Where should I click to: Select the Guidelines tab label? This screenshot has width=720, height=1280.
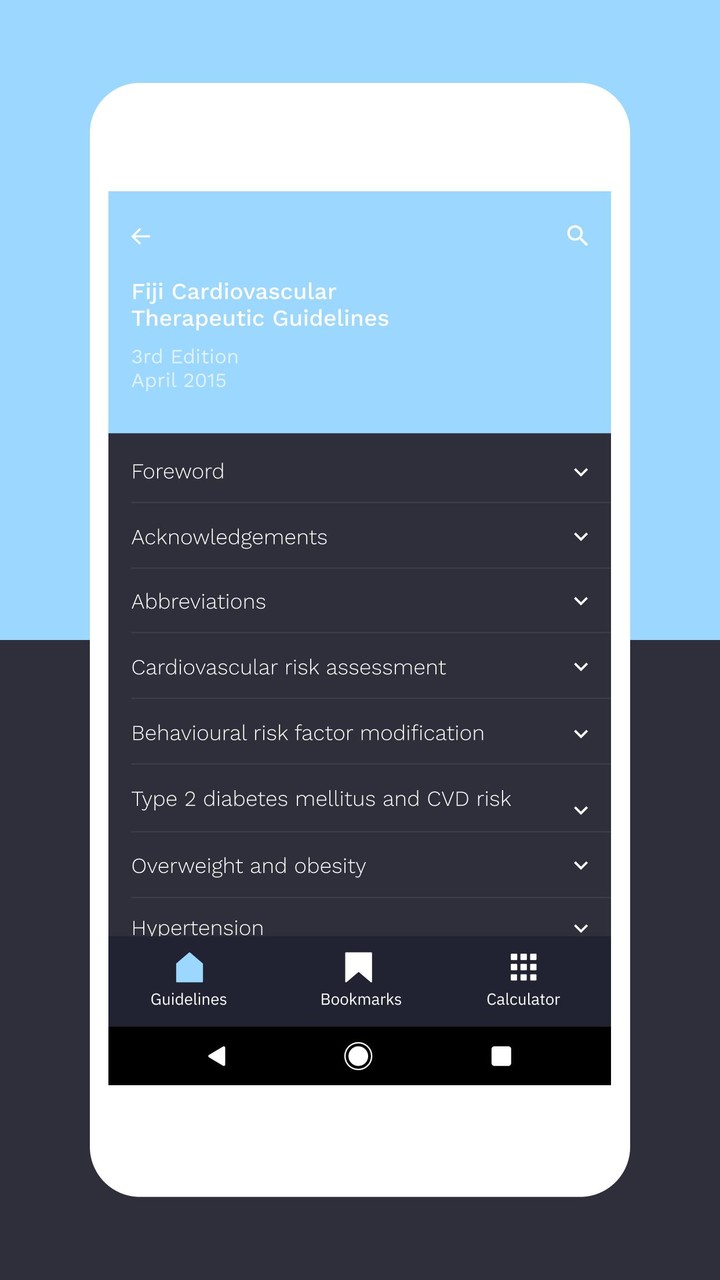click(x=188, y=998)
